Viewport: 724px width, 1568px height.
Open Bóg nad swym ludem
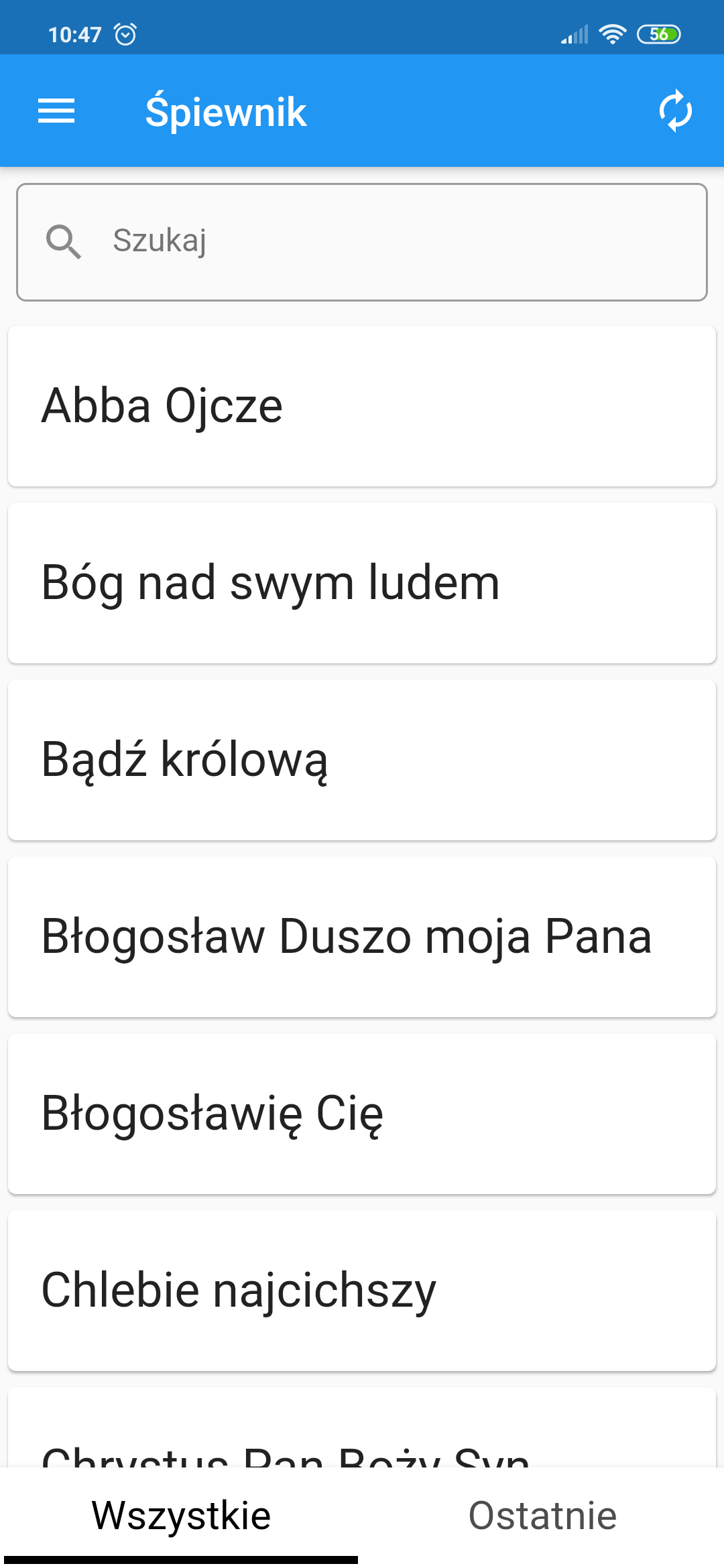(x=362, y=583)
